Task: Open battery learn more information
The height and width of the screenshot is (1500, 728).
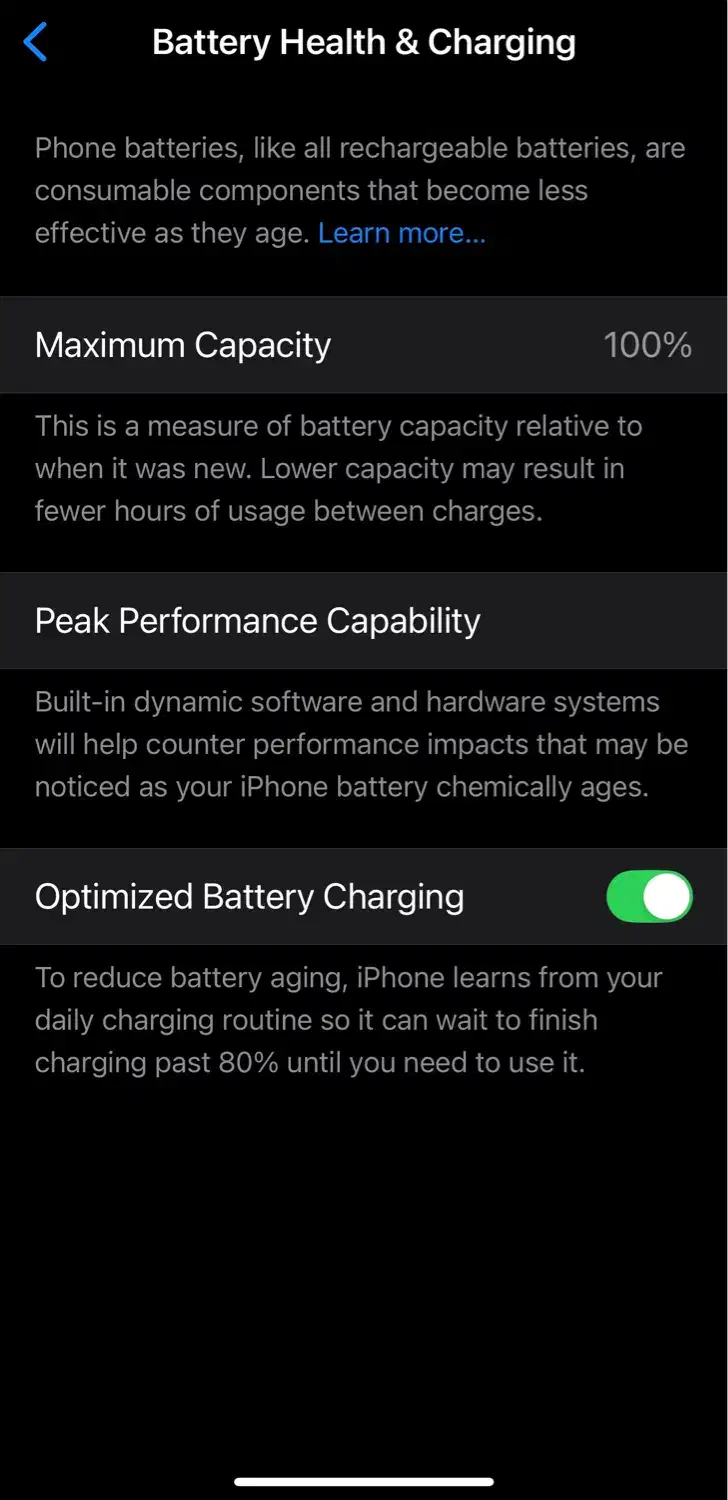Action: [x=400, y=232]
